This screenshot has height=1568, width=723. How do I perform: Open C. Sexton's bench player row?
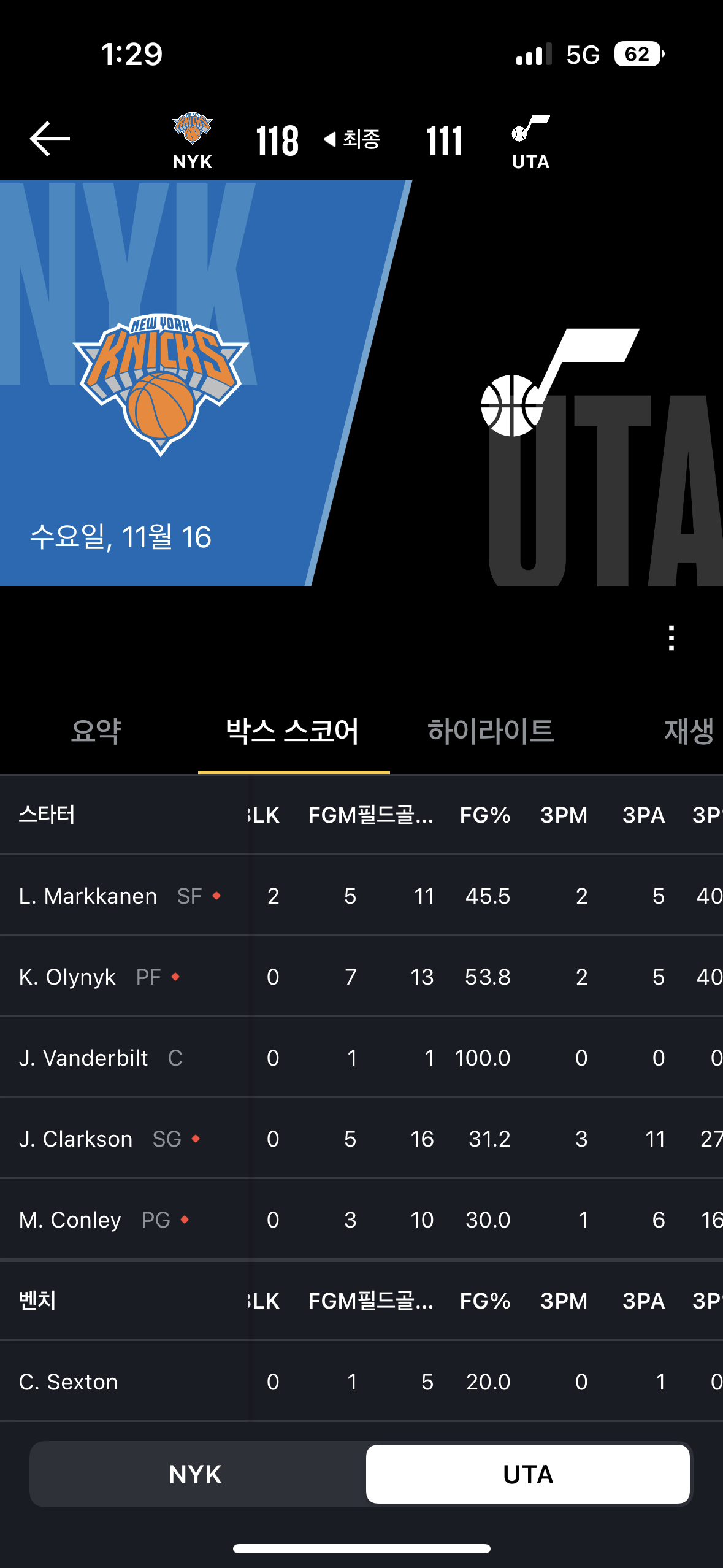click(x=362, y=1382)
